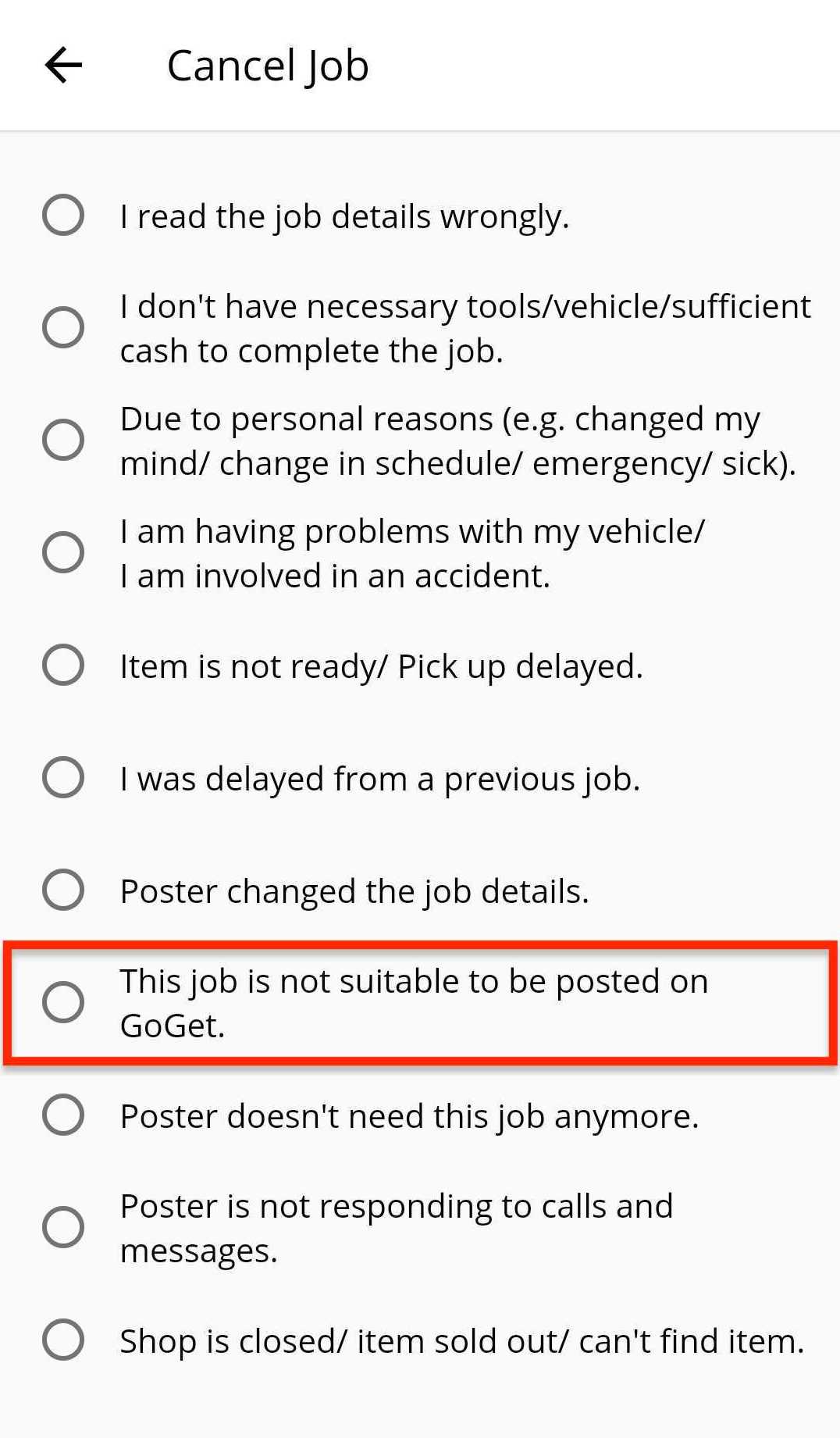Viewport: 840px width, 1438px height.
Task: Go back from Cancel Job screen
Action: [x=63, y=65]
